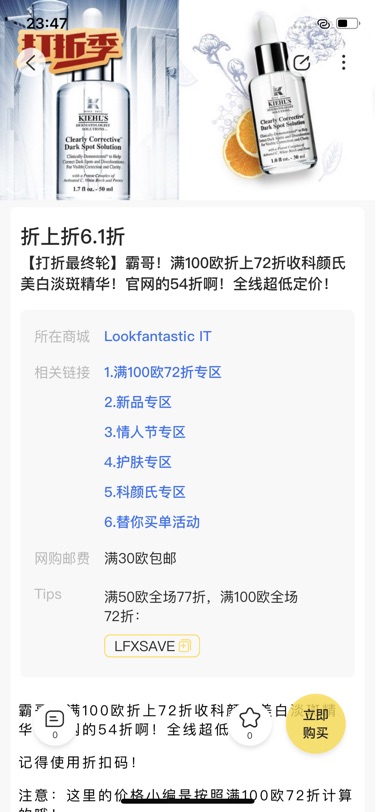Open the Lookfantastic IT store link
The image size is (375, 812).
click(157, 336)
